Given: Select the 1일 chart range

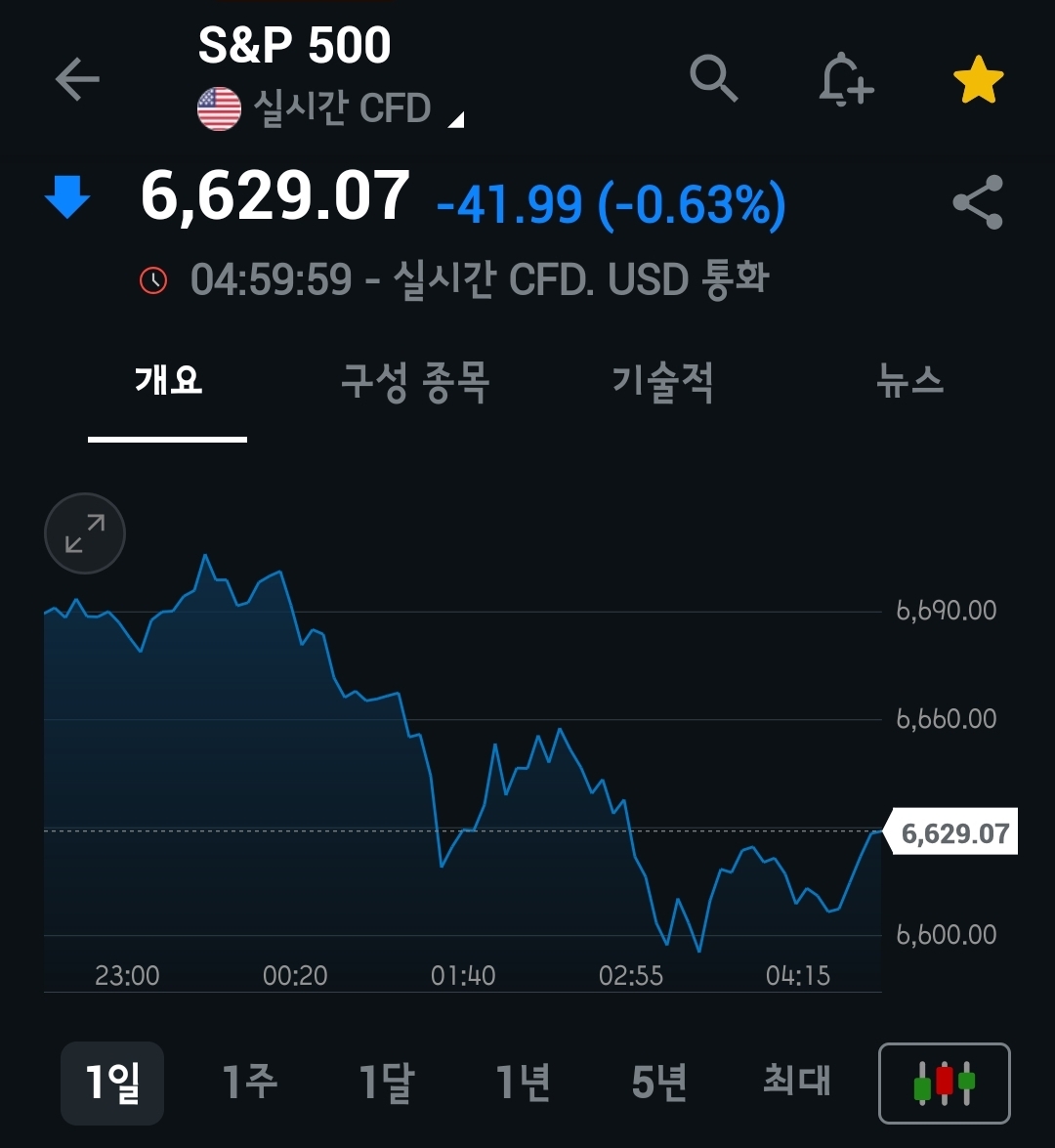Looking at the screenshot, I should pyautogui.click(x=112, y=1083).
